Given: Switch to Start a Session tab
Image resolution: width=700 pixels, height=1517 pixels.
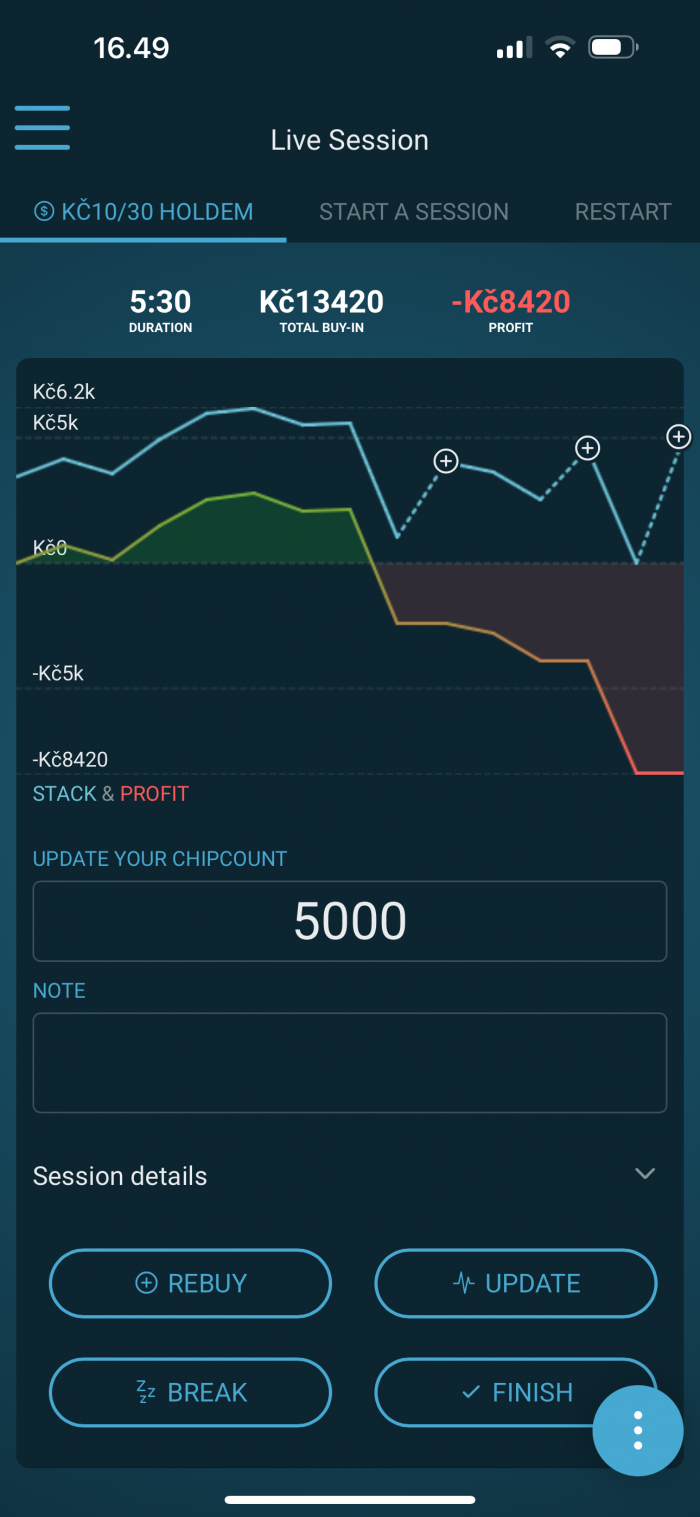Looking at the screenshot, I should click(x=414, y=212).
